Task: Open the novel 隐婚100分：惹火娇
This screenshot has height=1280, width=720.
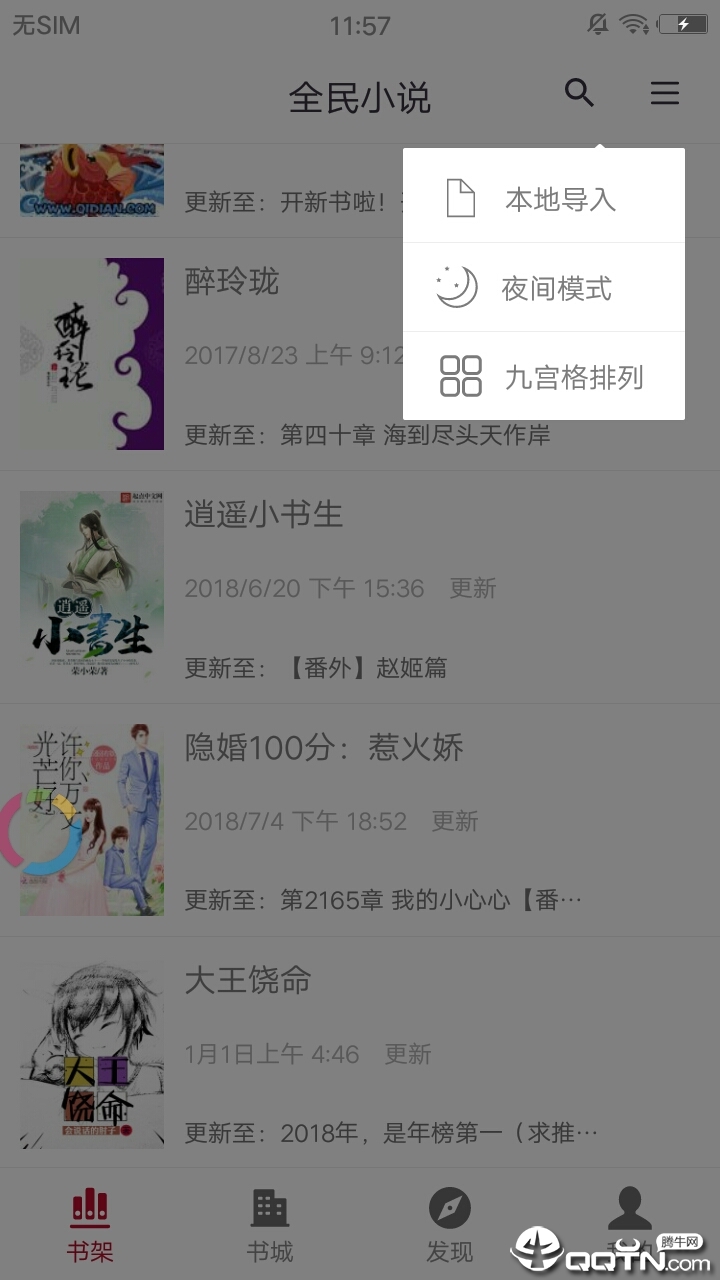Action: click(x=360, y=820)
